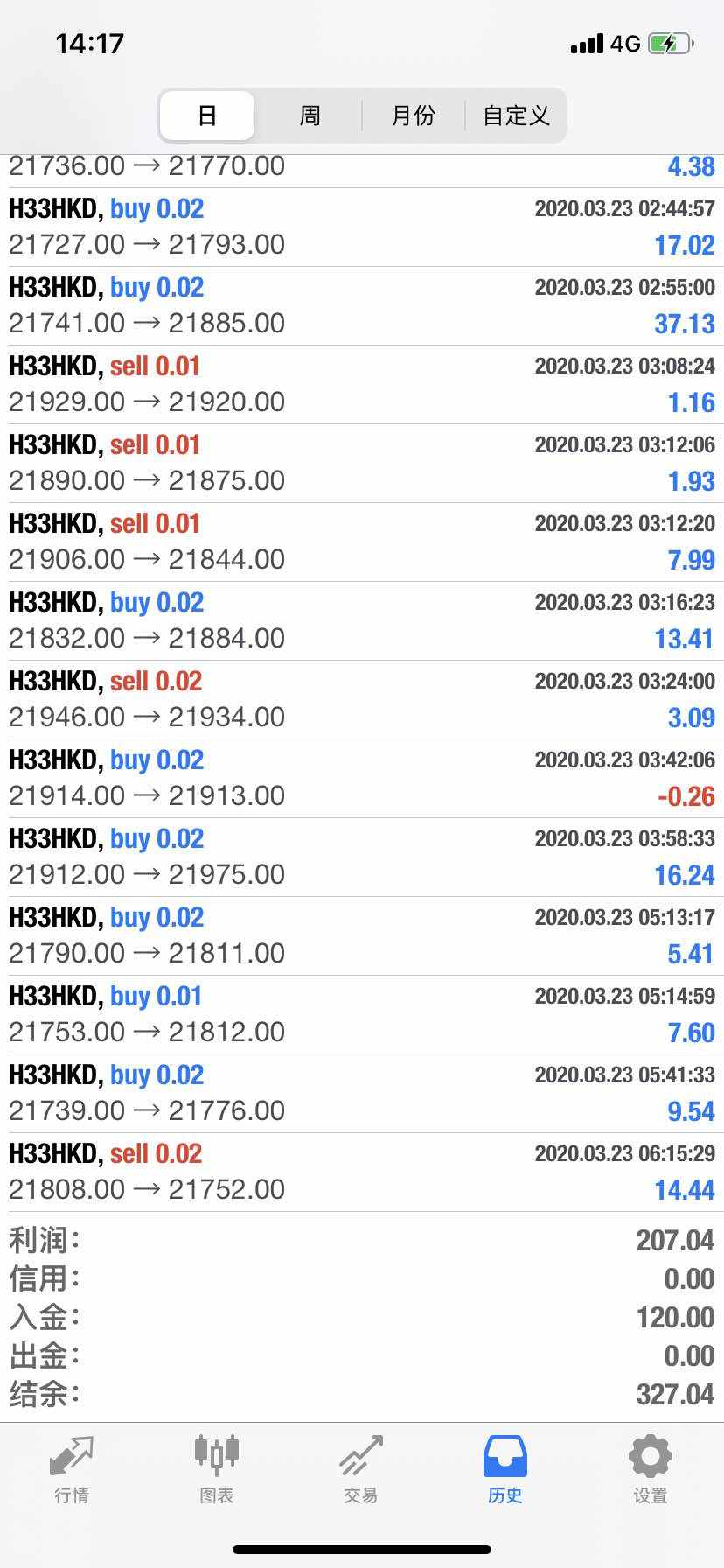The width and height of the screenshot is (724, 1568).
Task: Go to the 交易 trade tab
Action: [360, 1469]
